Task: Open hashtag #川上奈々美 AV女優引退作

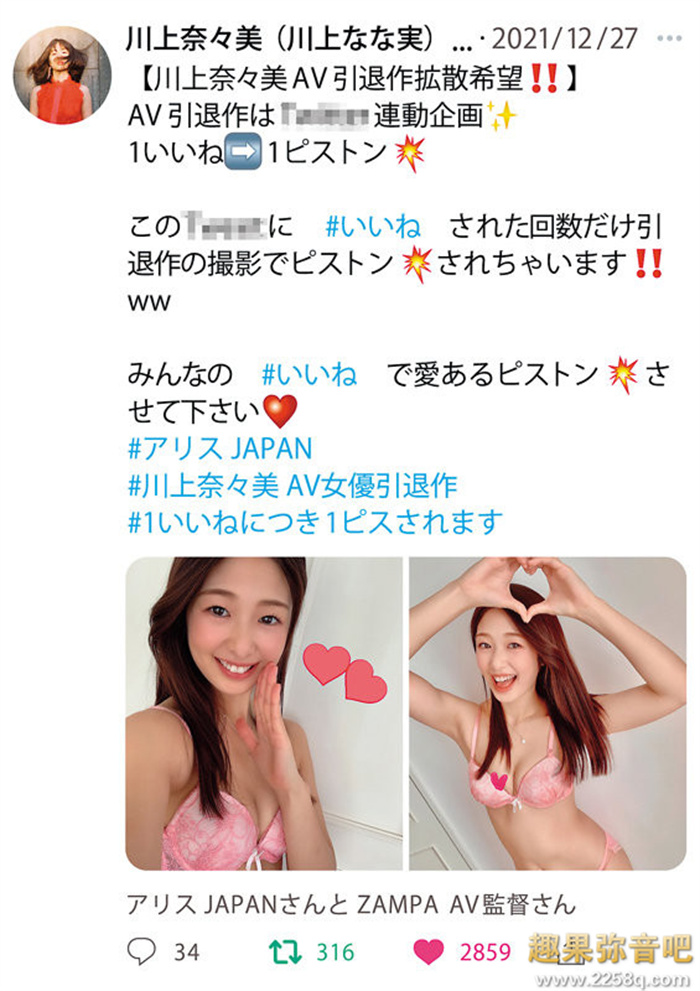Action: point(292,485)
